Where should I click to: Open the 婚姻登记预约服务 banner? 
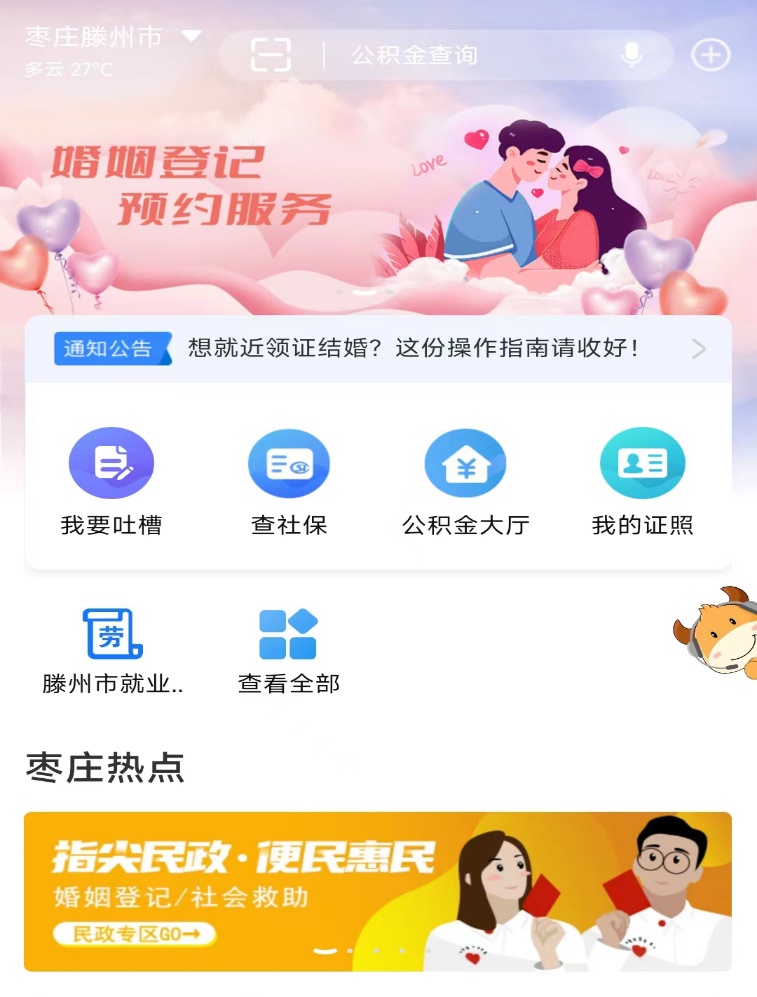[378, 200]
